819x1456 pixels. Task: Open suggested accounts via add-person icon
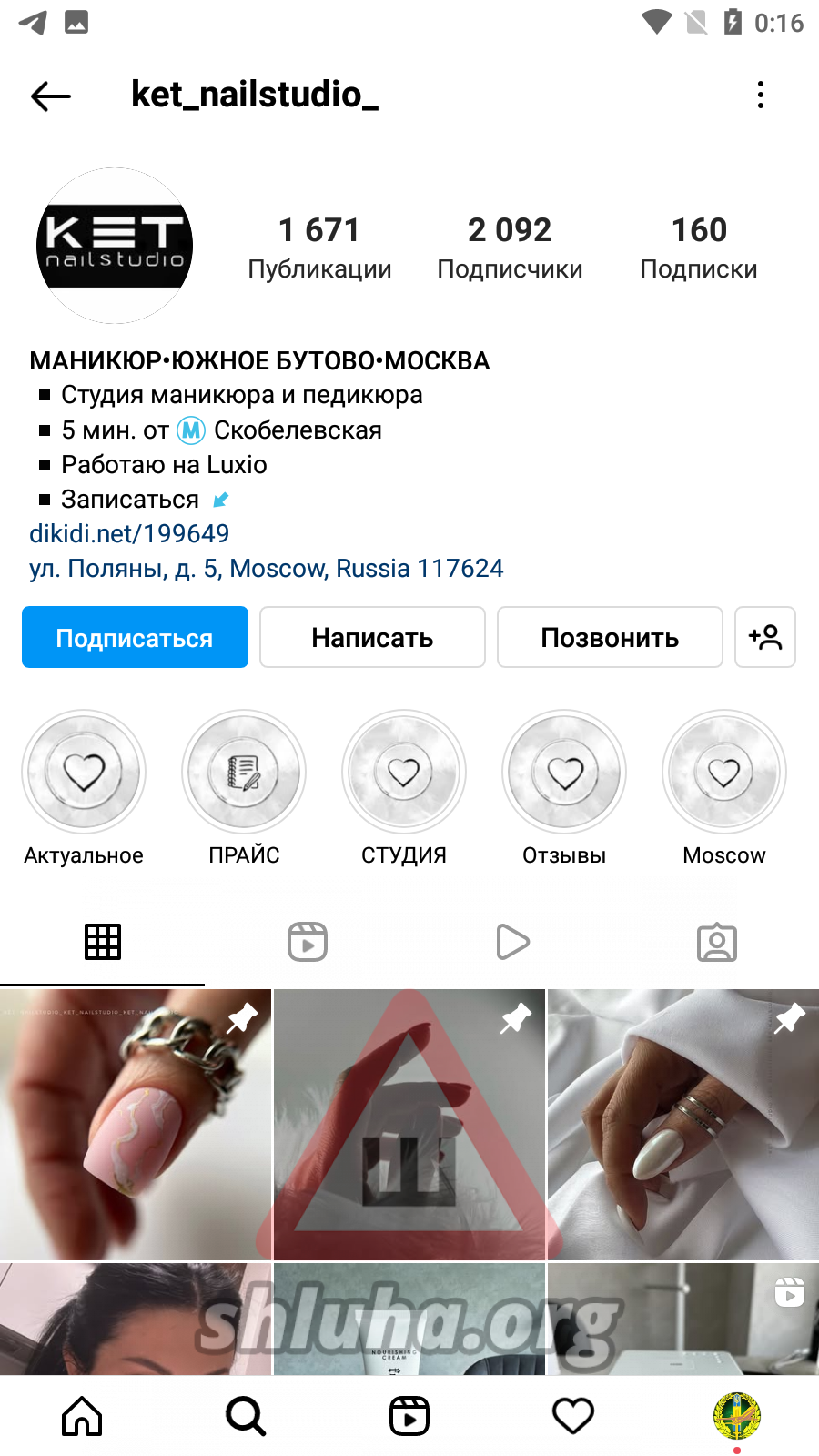coord(765,638)
